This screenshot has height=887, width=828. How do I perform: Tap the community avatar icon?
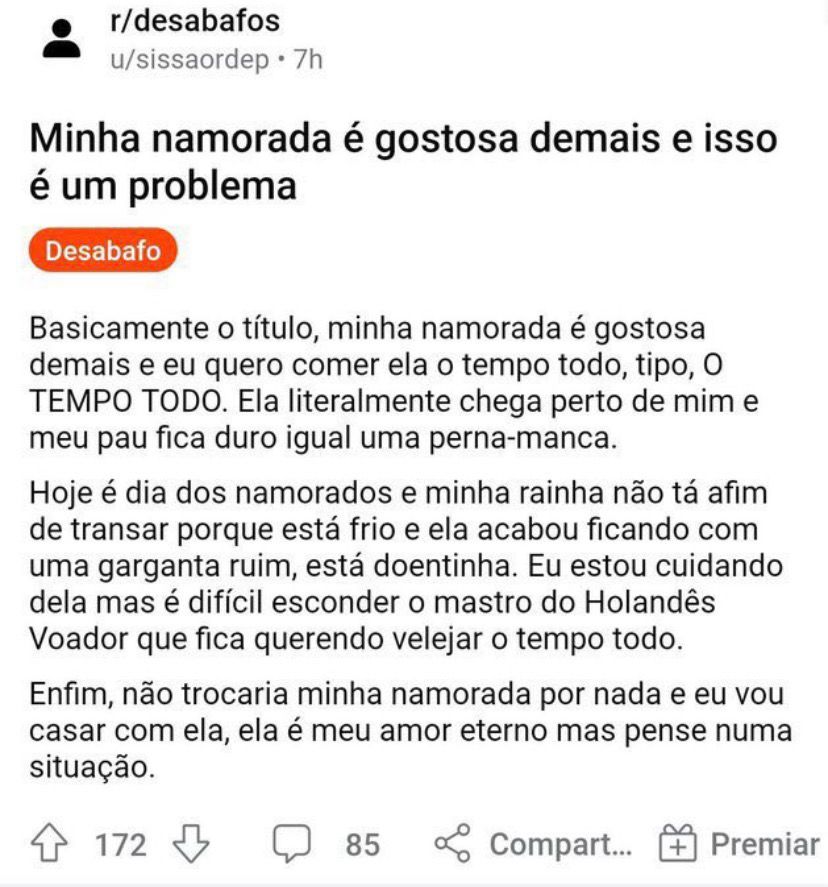(x=63, y=40)
